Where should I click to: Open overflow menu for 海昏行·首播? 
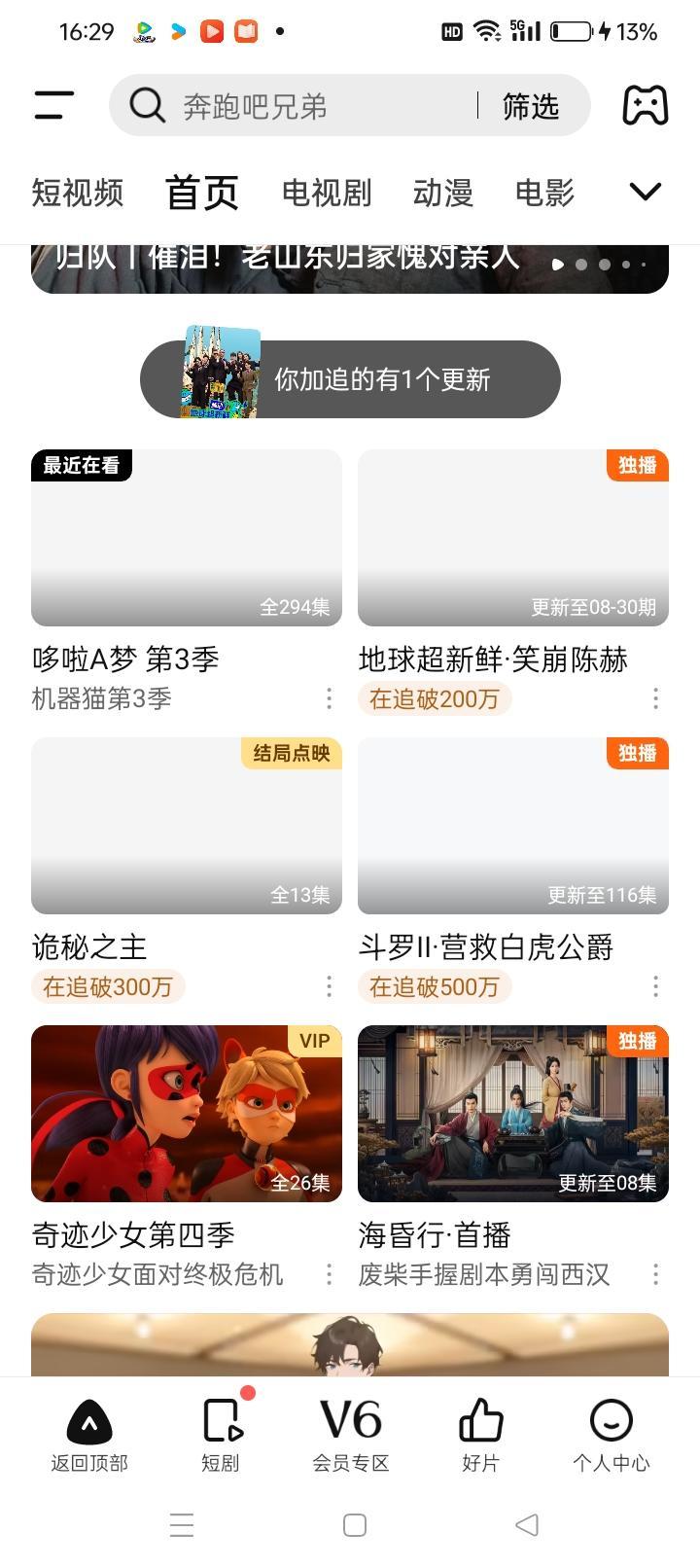pos(656,1275)
